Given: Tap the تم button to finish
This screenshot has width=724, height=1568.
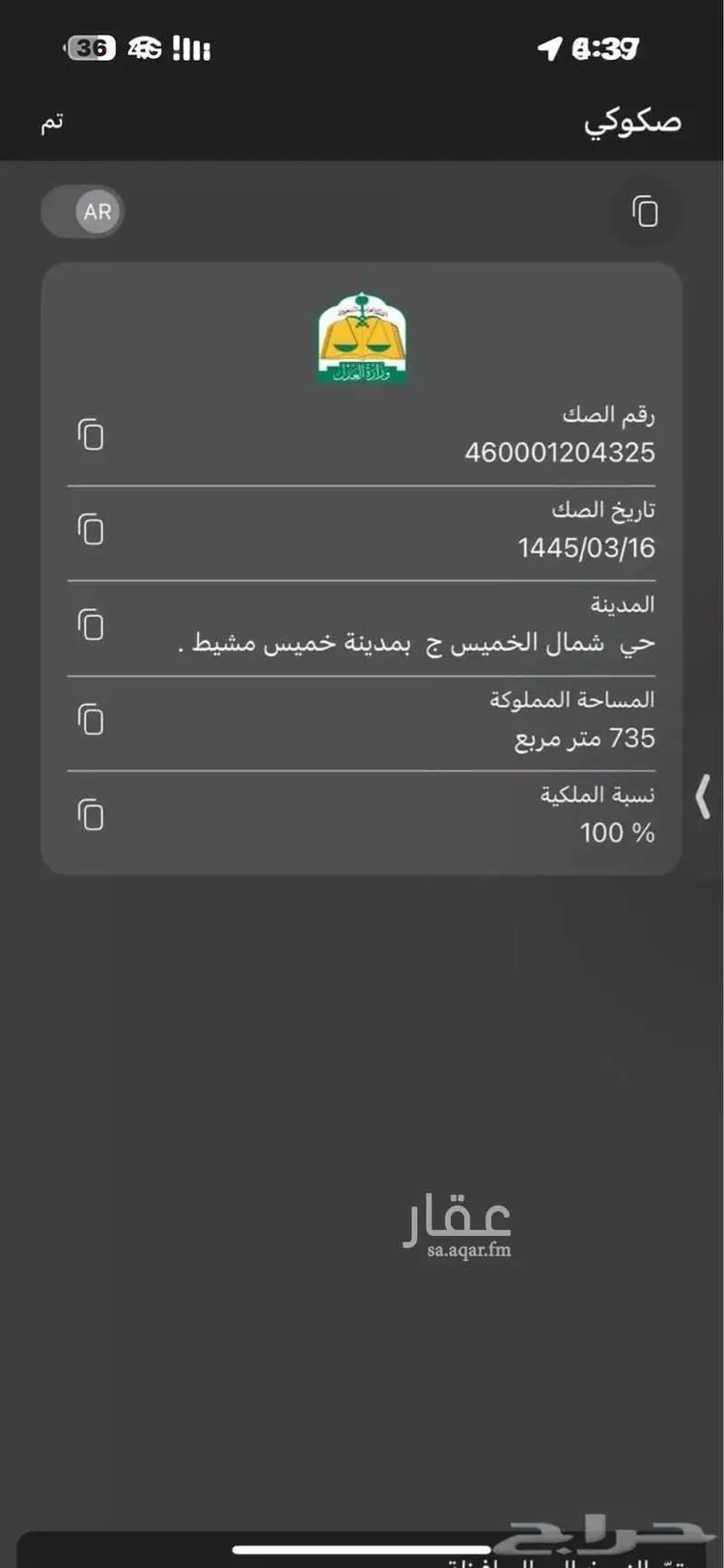Looking at the screenshot, I should (x=52, y=123).
